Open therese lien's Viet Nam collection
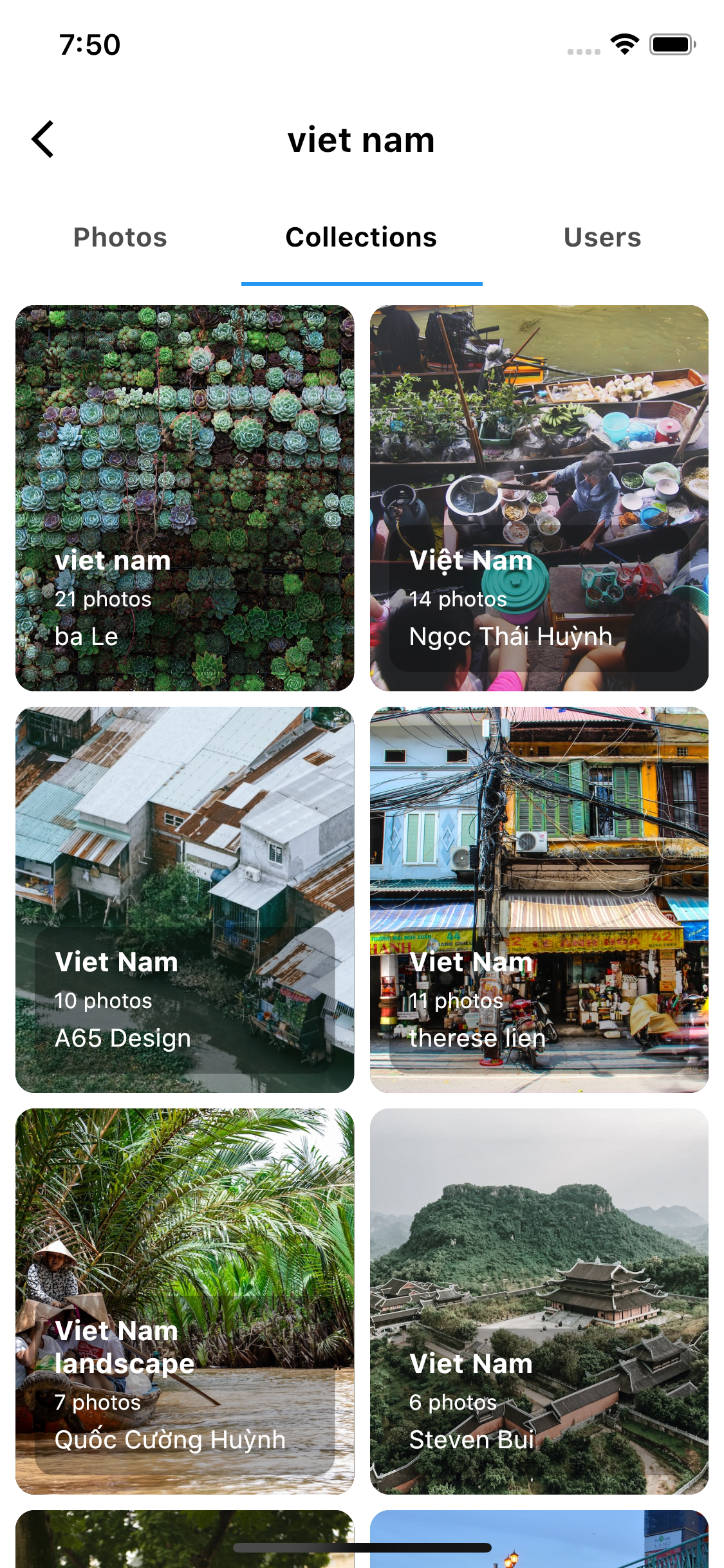Image resolution: width=724 pixels, height=1568 pixels. tap(539, 899)
